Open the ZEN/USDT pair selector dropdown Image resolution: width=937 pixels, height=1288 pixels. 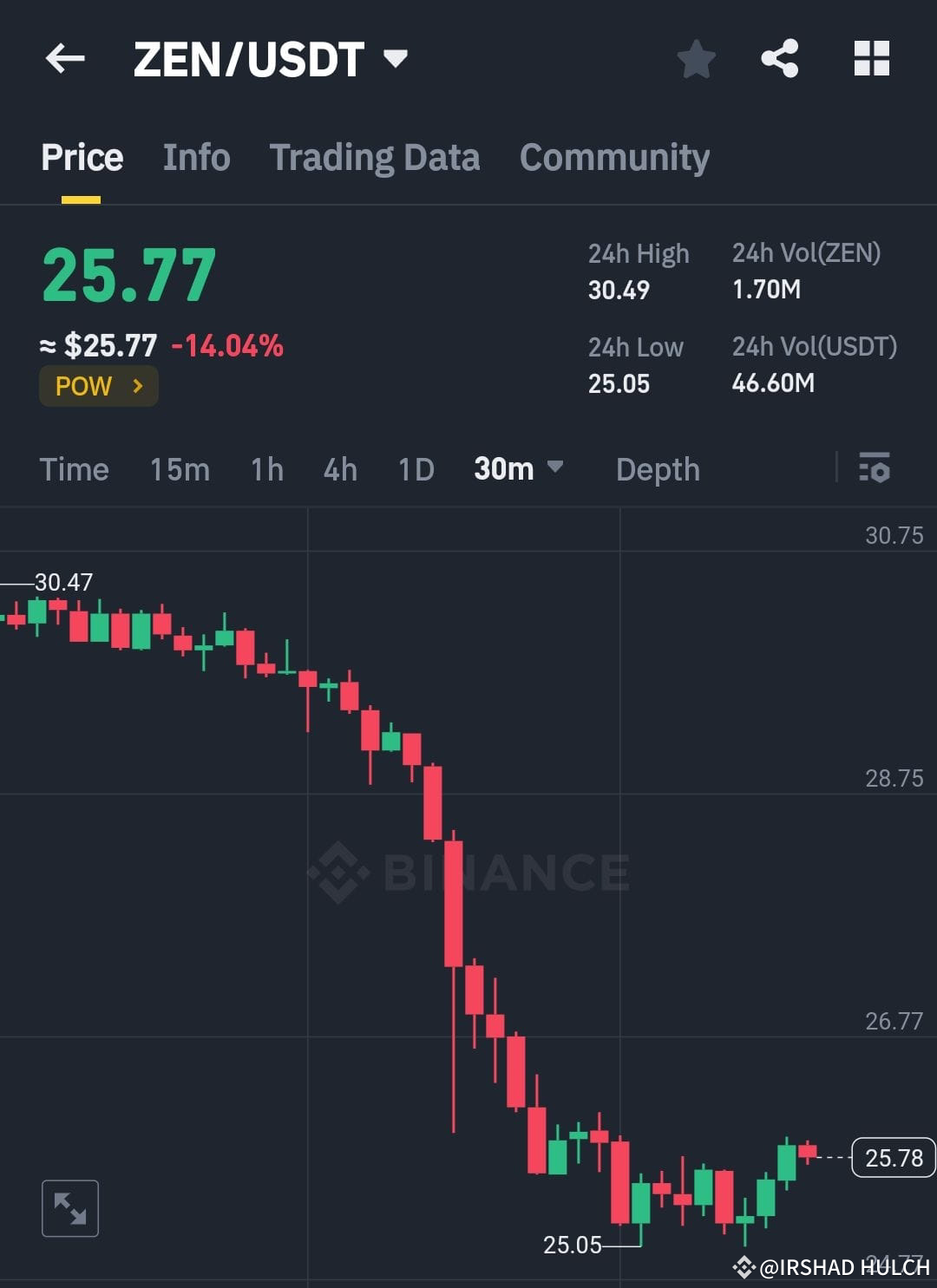pos(395,58)
